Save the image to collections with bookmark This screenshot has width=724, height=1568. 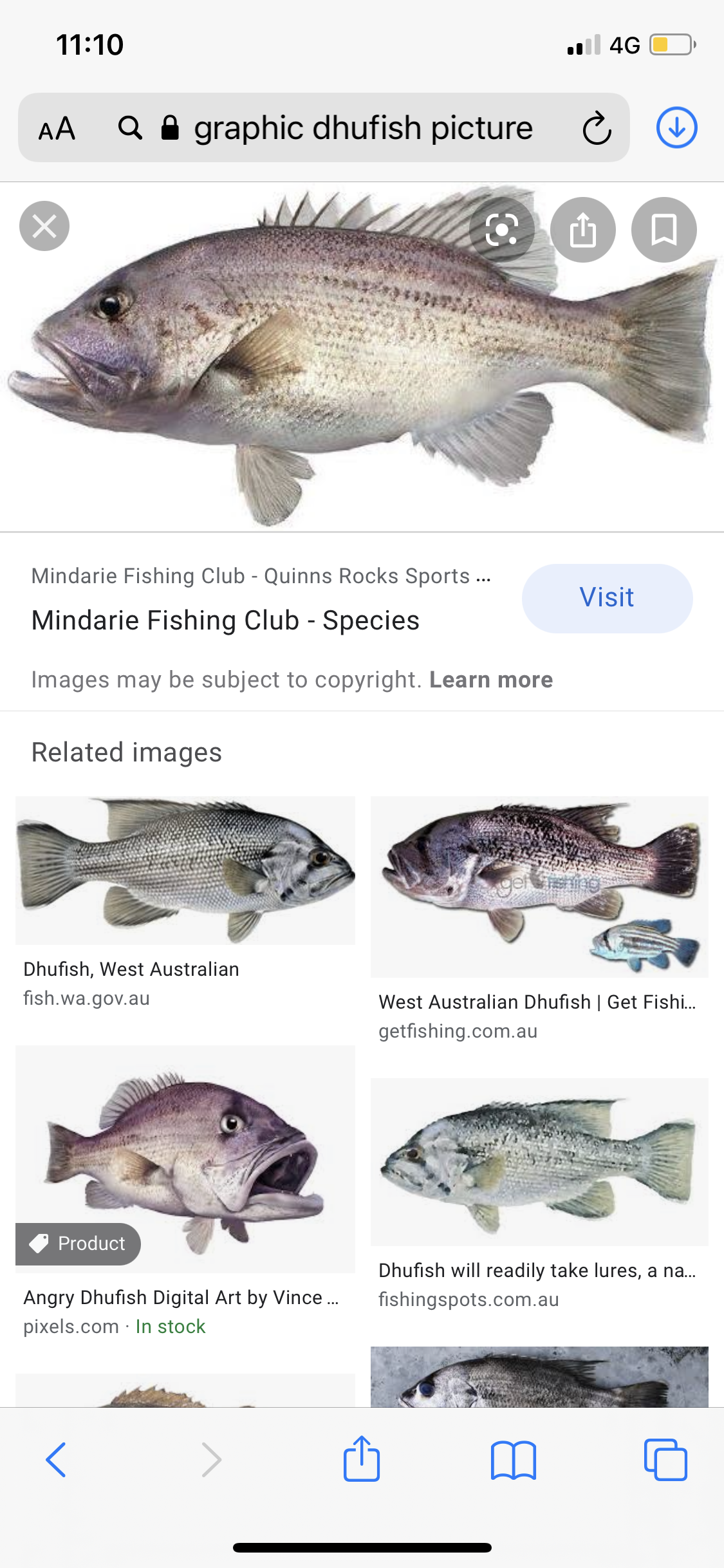[664, 230]
